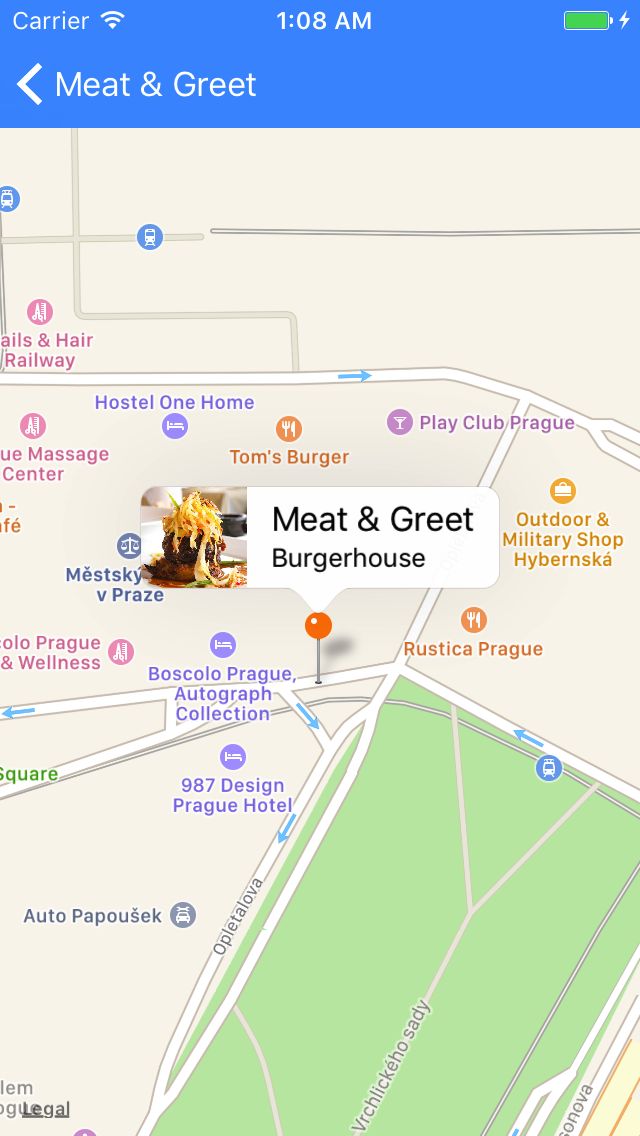Select Rustica Prague restaurant marker
The image size is (640, 1136).
pyautogui.click(x=473, y=620)
